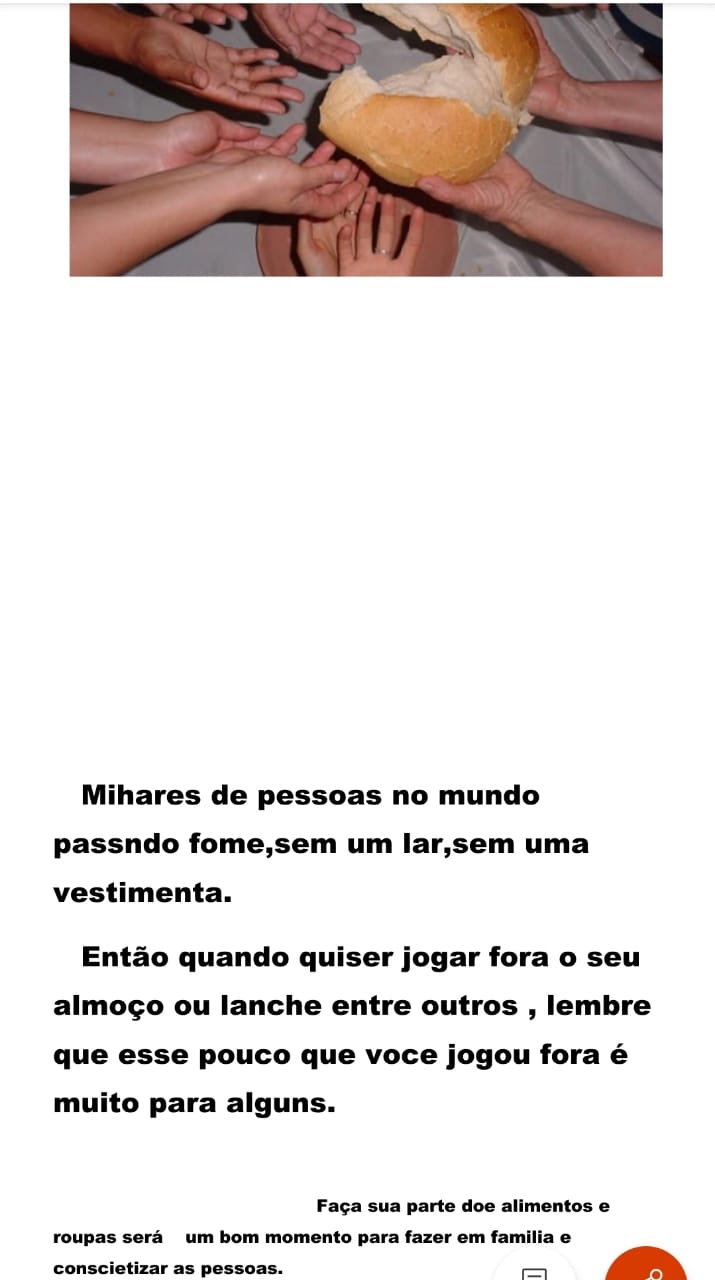Tap the orange floating action button

[x=646, y=1265]
